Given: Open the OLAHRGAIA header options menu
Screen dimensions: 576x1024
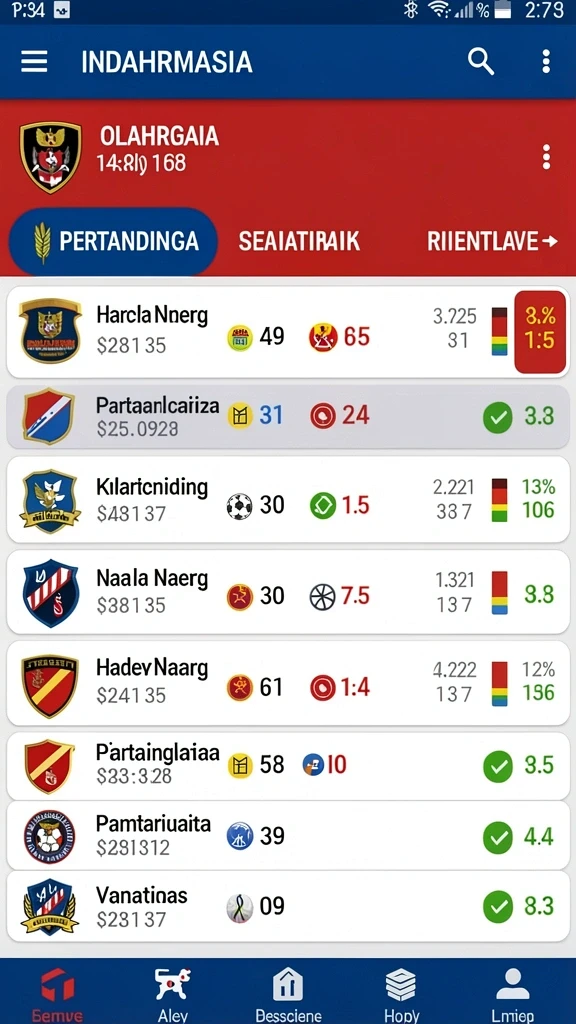Looking at the screenshot, I should pyautogui.click(x=546, y=157).
